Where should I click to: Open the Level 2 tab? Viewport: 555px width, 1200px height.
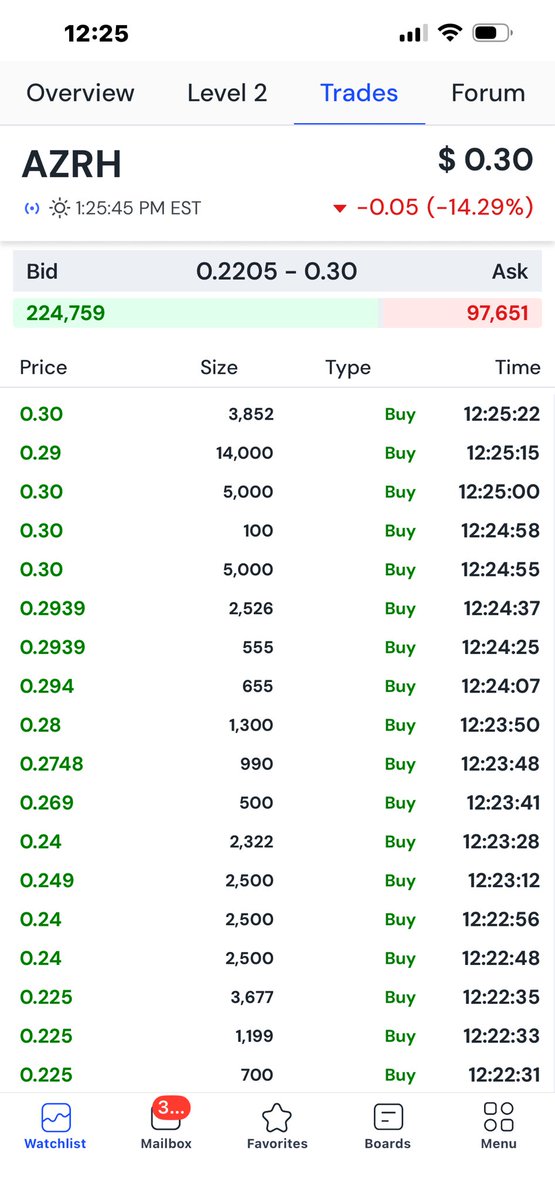click(227, 93)
